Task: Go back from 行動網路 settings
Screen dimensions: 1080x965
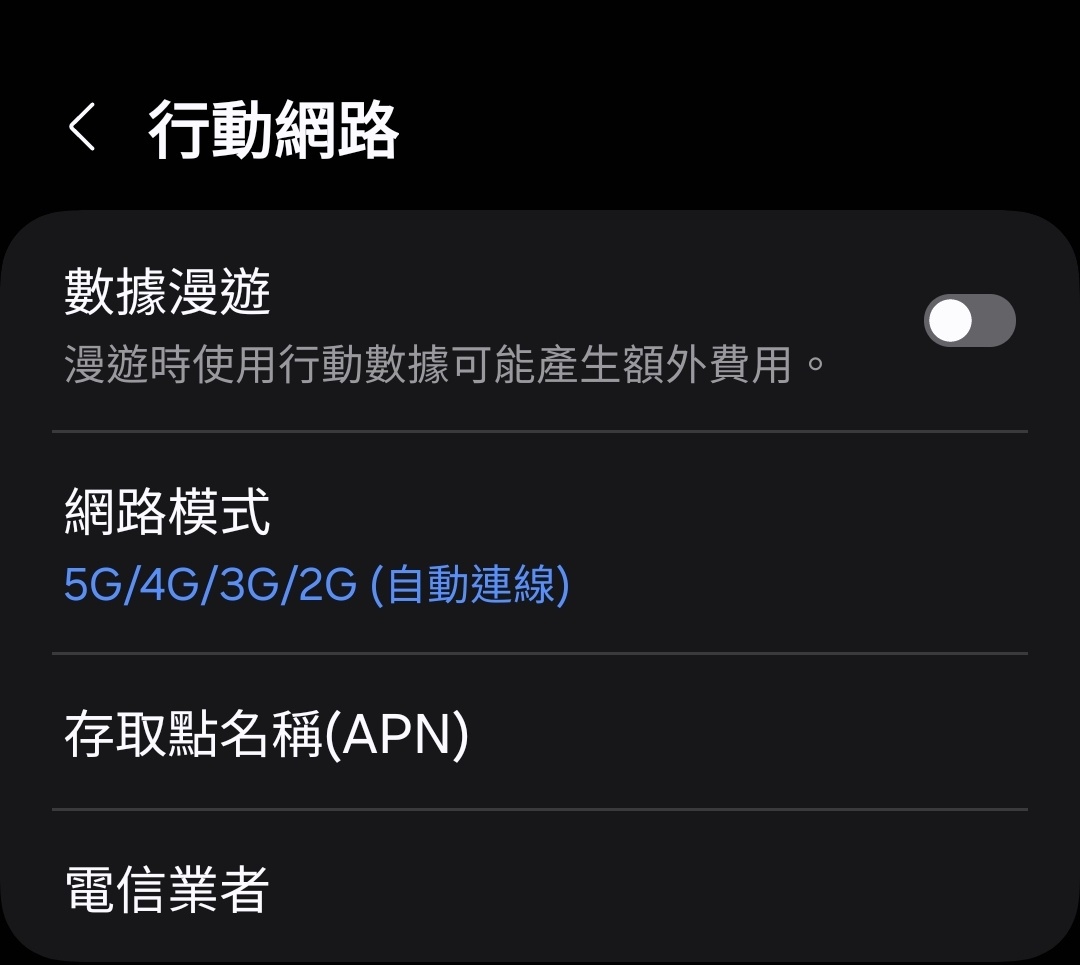Action: tap(82, 130)
